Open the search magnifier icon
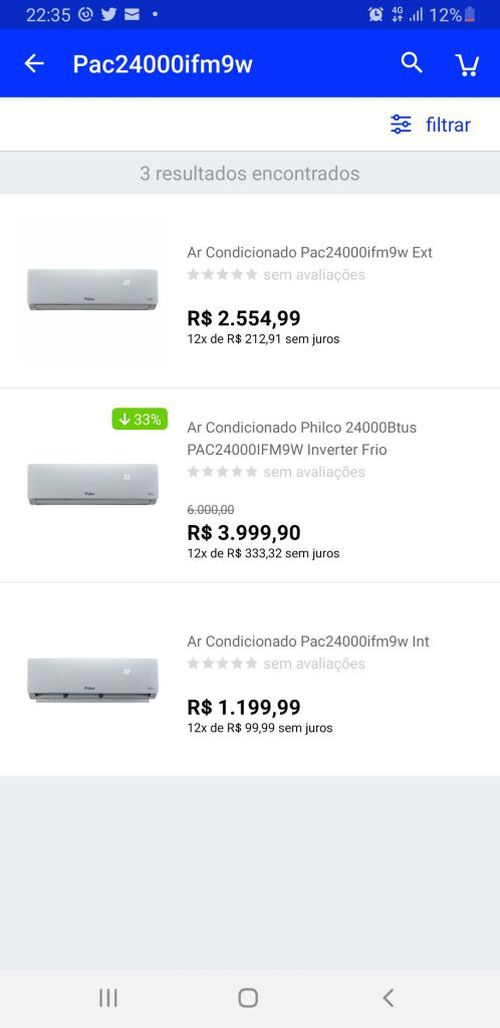The width and height of the screenshot is (500, 1028). pyautogui.click(x=412, y=63)
